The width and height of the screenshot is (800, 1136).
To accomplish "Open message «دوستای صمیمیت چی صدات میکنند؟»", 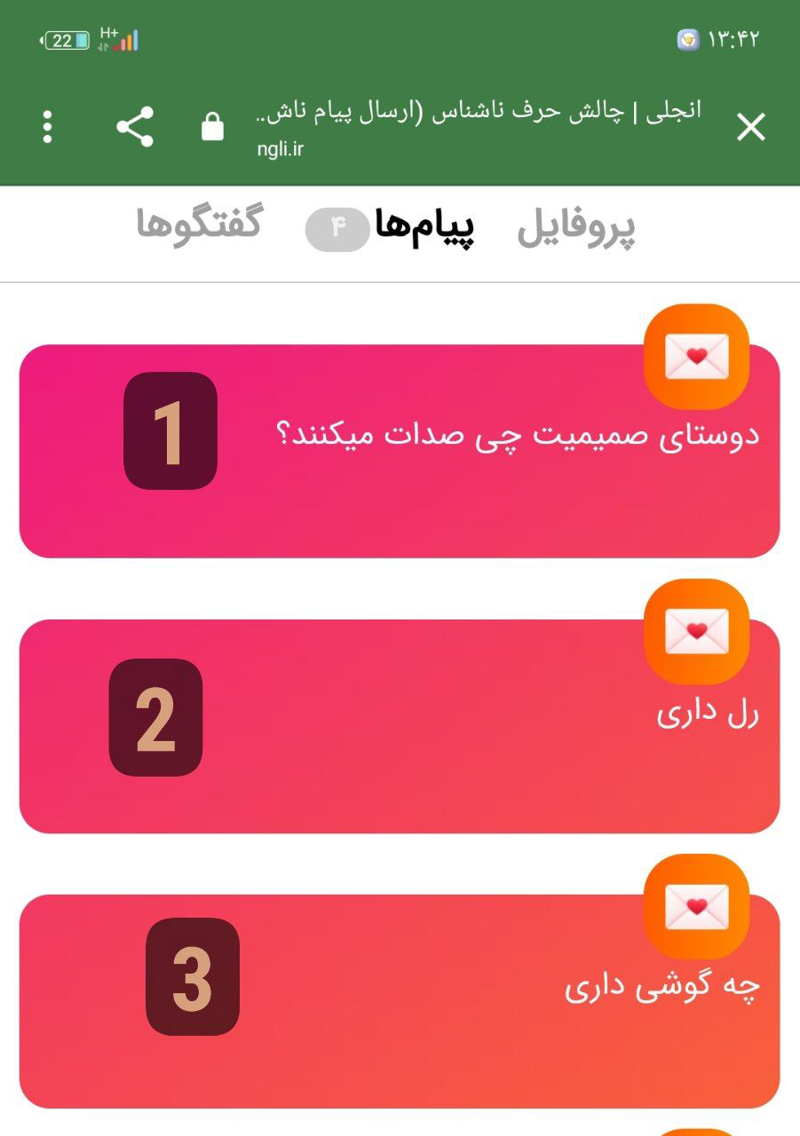I will 400,450.
